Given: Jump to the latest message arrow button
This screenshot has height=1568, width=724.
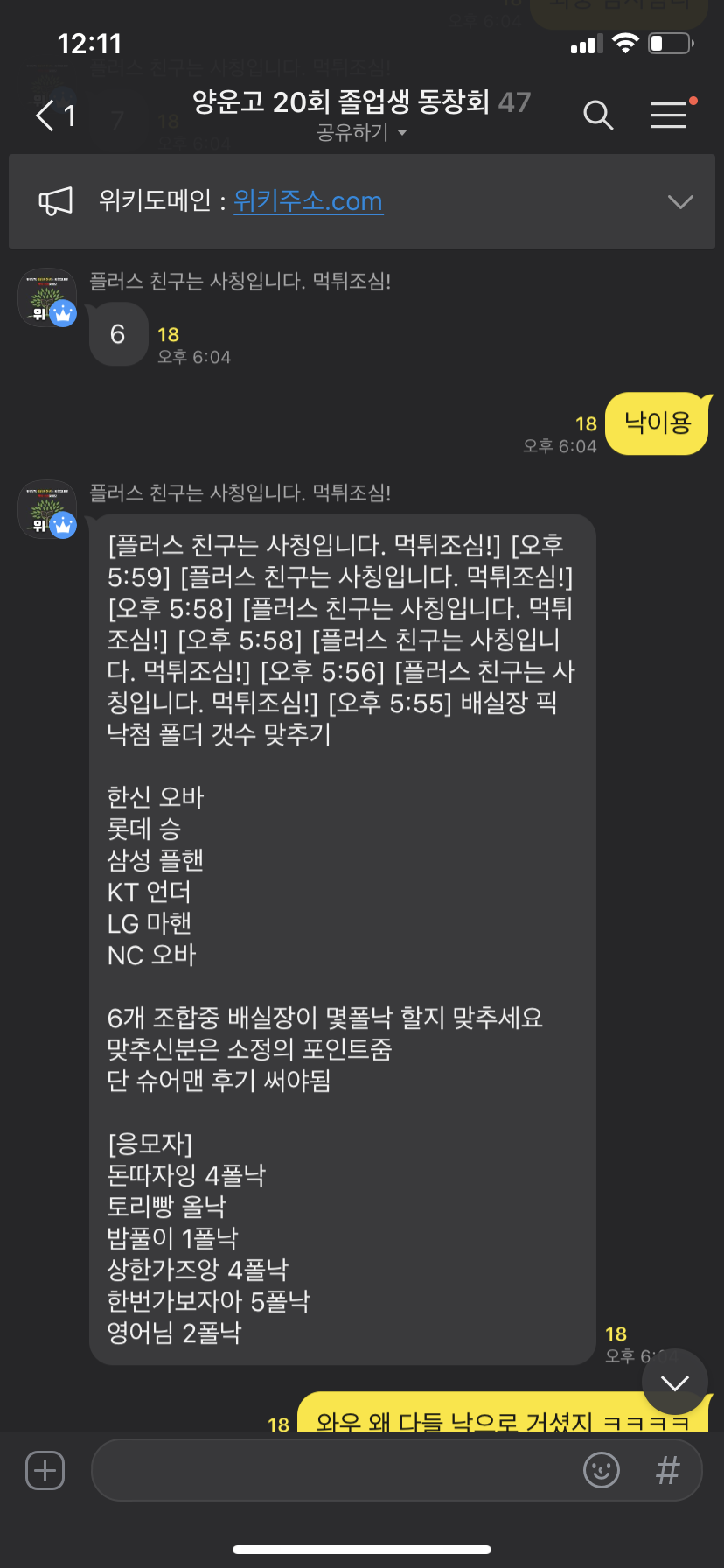Looking at the screenshot, I should [x=674, y=1382].
